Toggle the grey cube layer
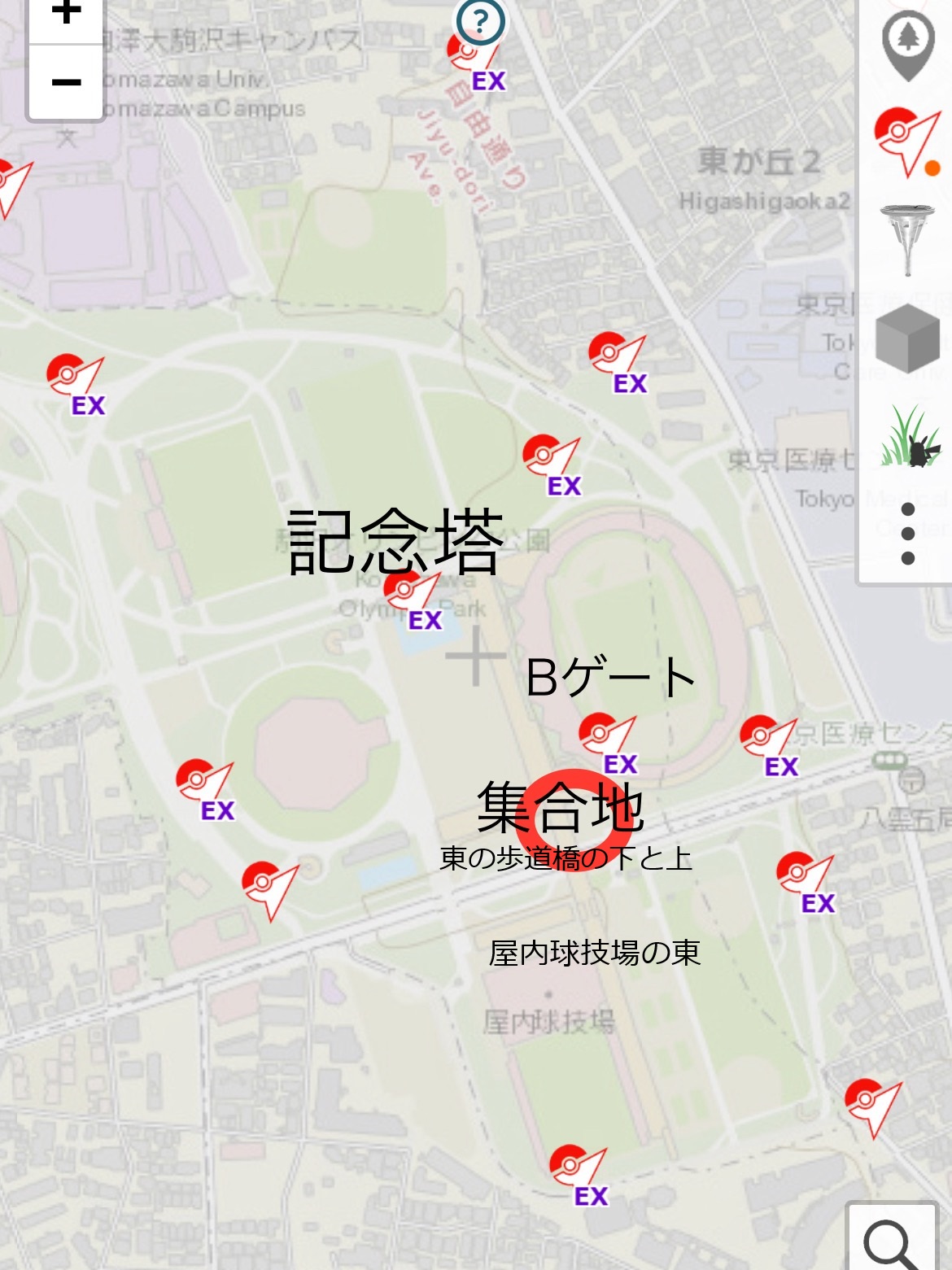The height and width of the screenshot is (1270, 952). point(907,338)
